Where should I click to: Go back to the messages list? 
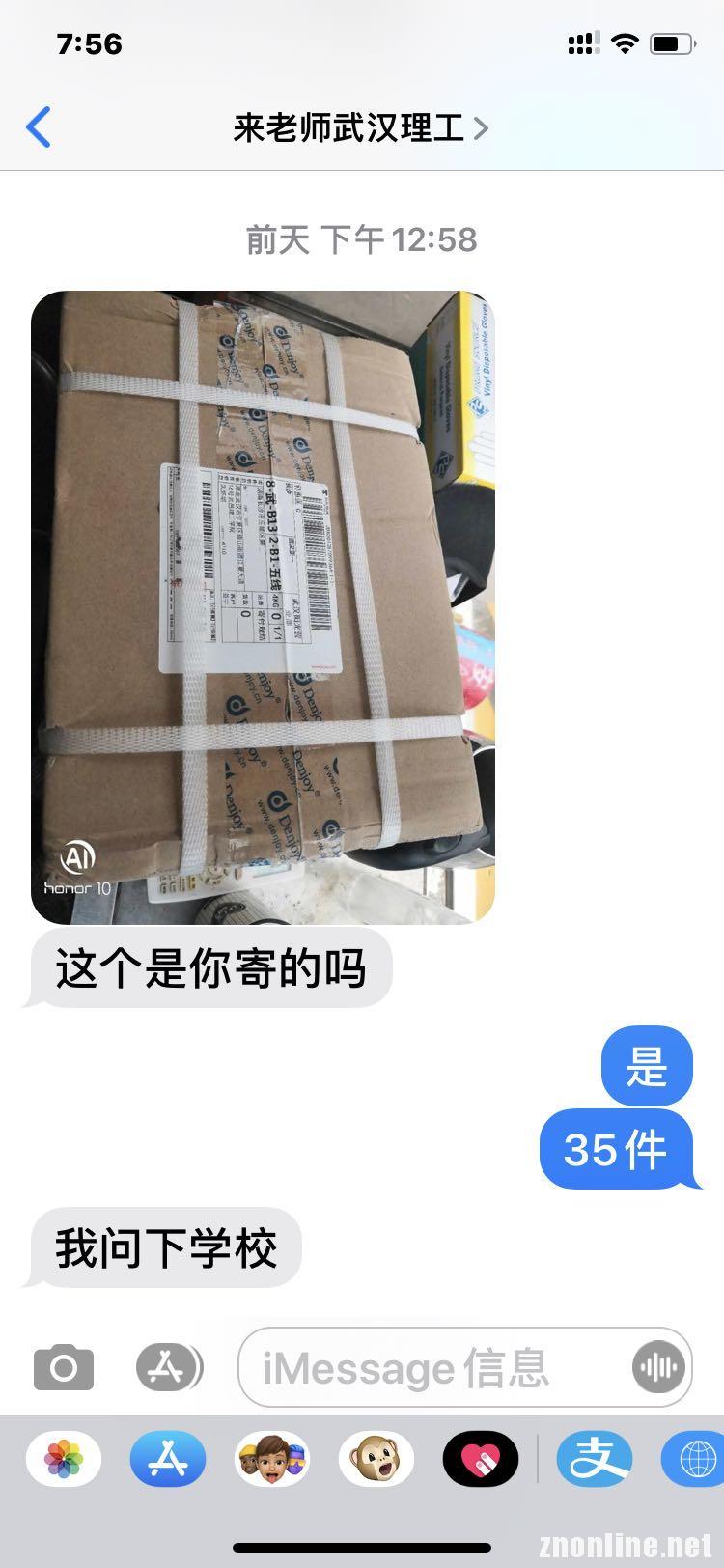[39, 127]
